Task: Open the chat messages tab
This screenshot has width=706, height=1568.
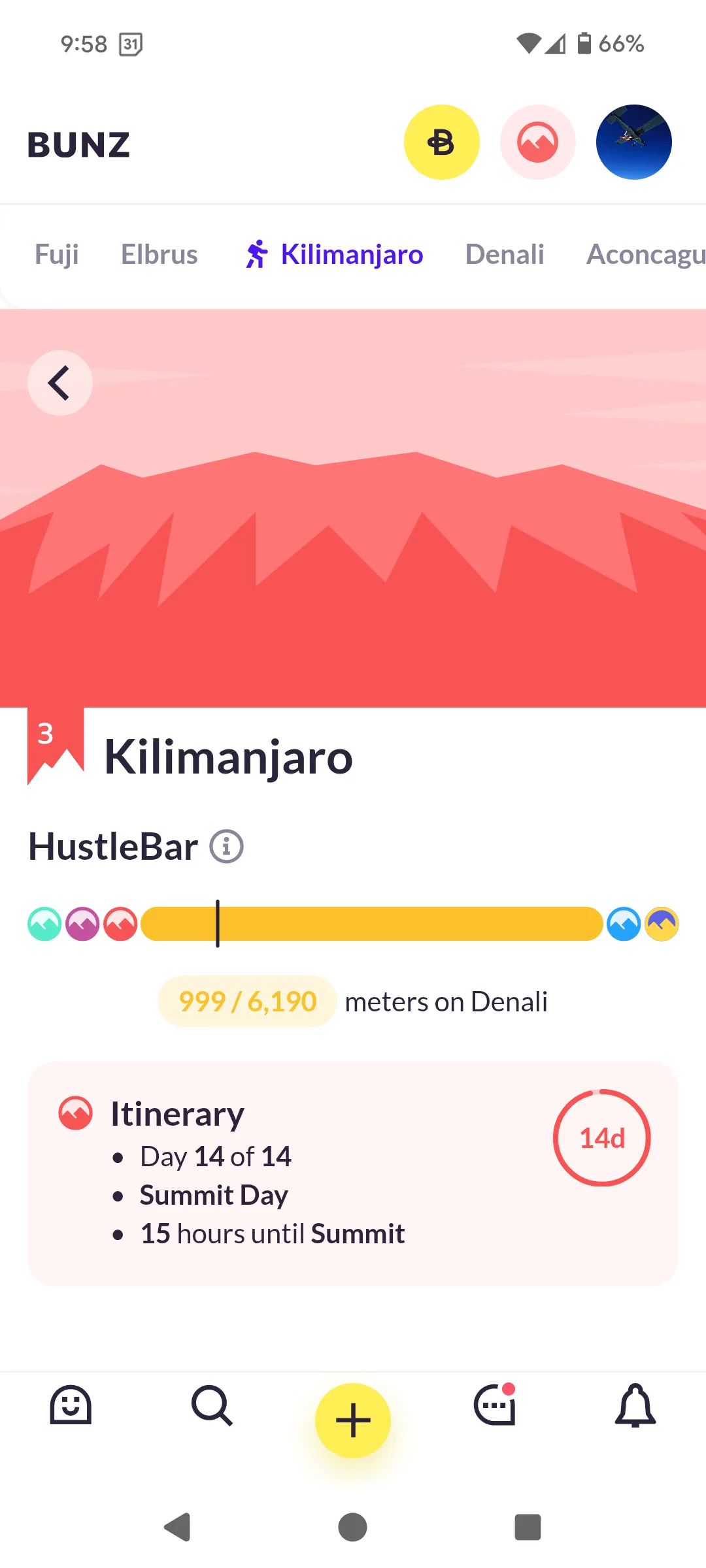Action: click(x=495, y=1405)
